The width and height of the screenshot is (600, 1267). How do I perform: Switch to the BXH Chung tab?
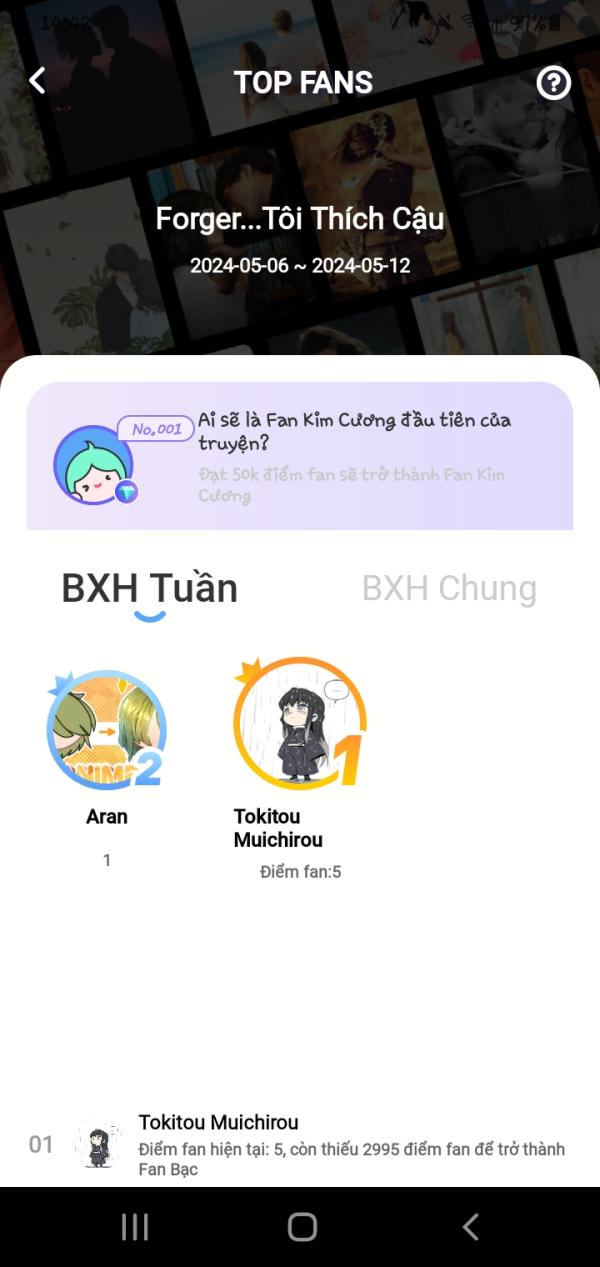tap(449, 588)
